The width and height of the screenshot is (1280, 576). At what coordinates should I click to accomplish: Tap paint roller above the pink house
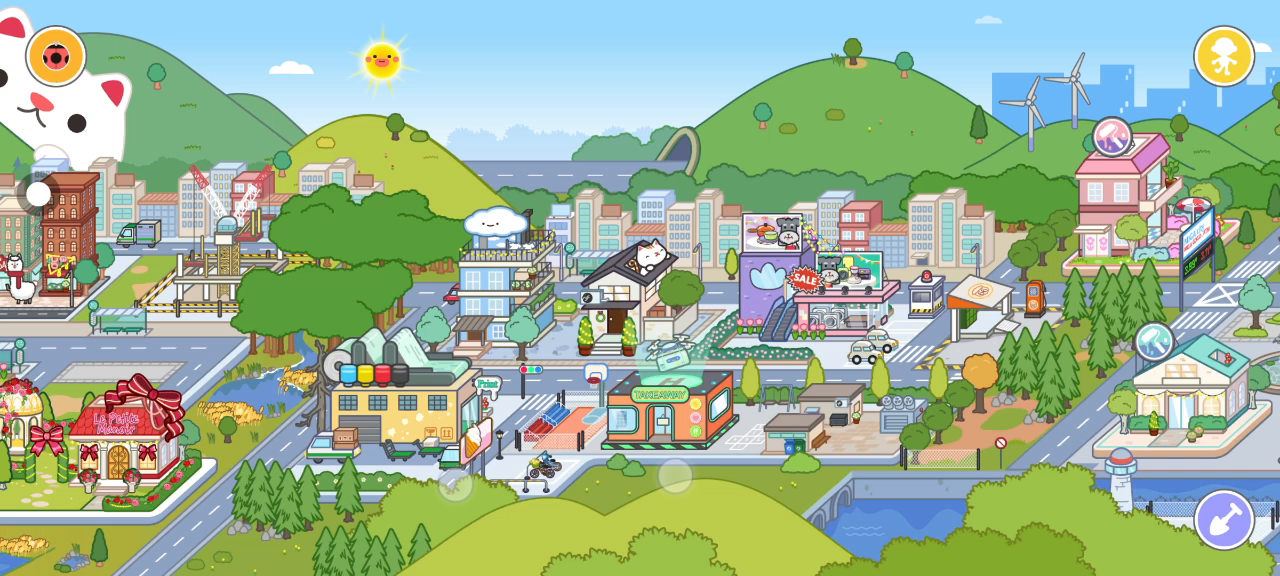[x=1111, y=137]
